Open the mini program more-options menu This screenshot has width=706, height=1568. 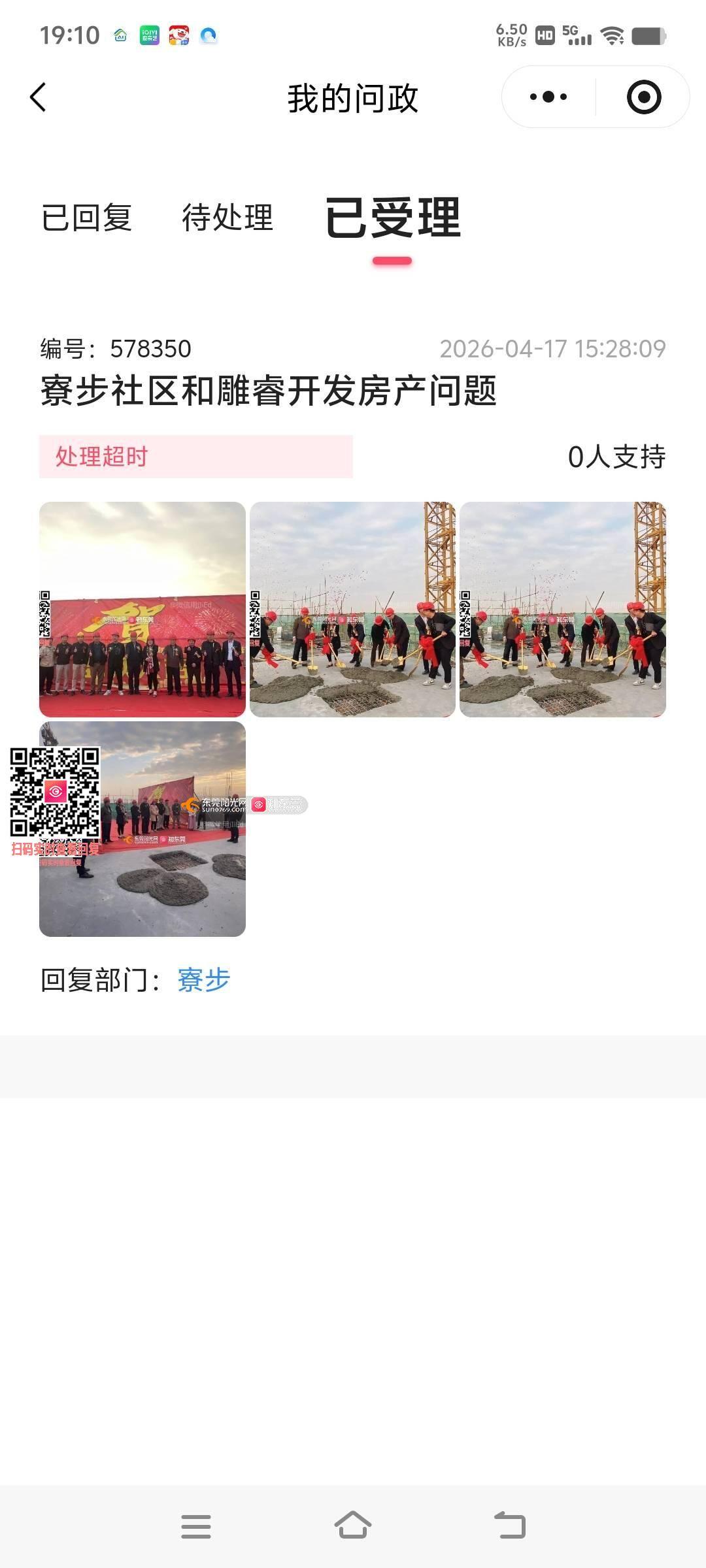548,97
